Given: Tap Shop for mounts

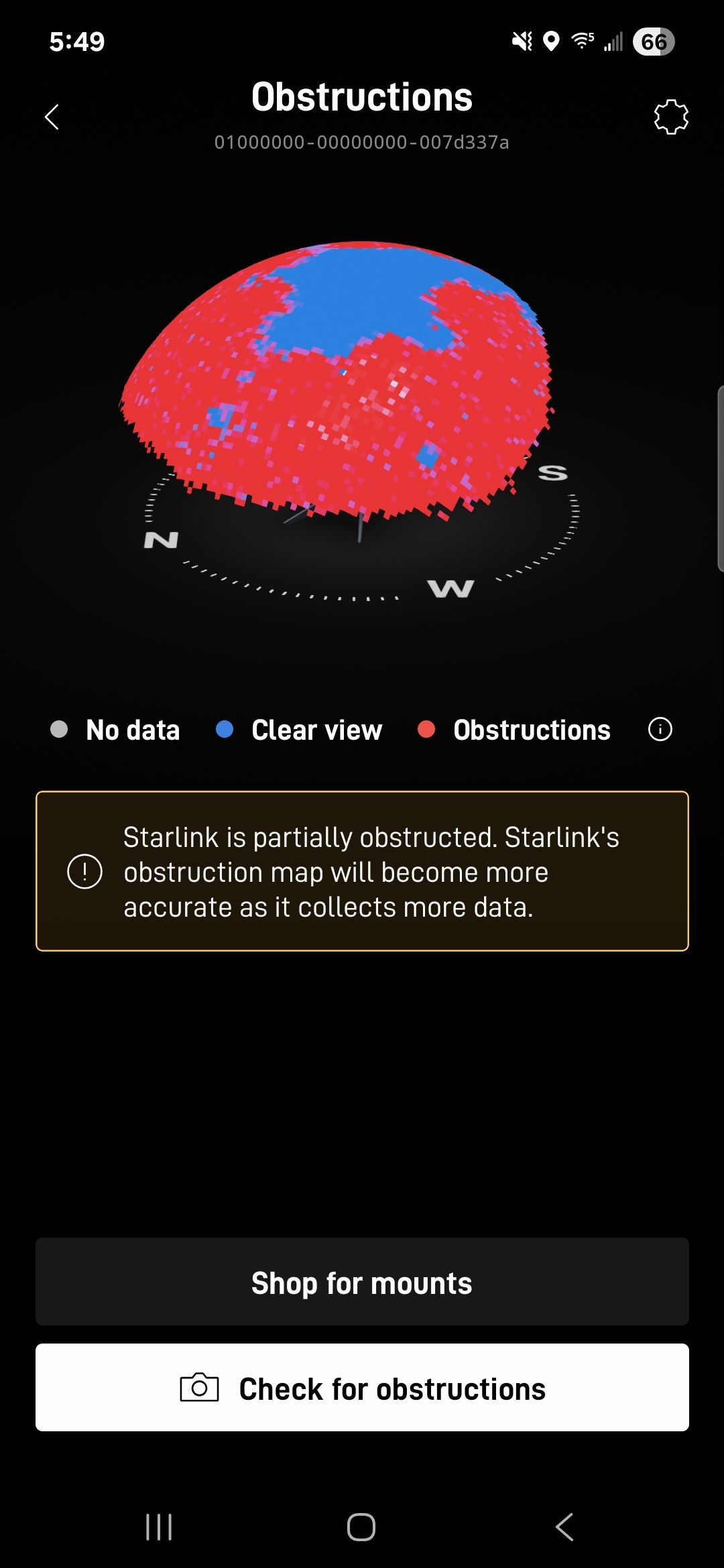Looking at the screenshot, I should click(362, 1281).
